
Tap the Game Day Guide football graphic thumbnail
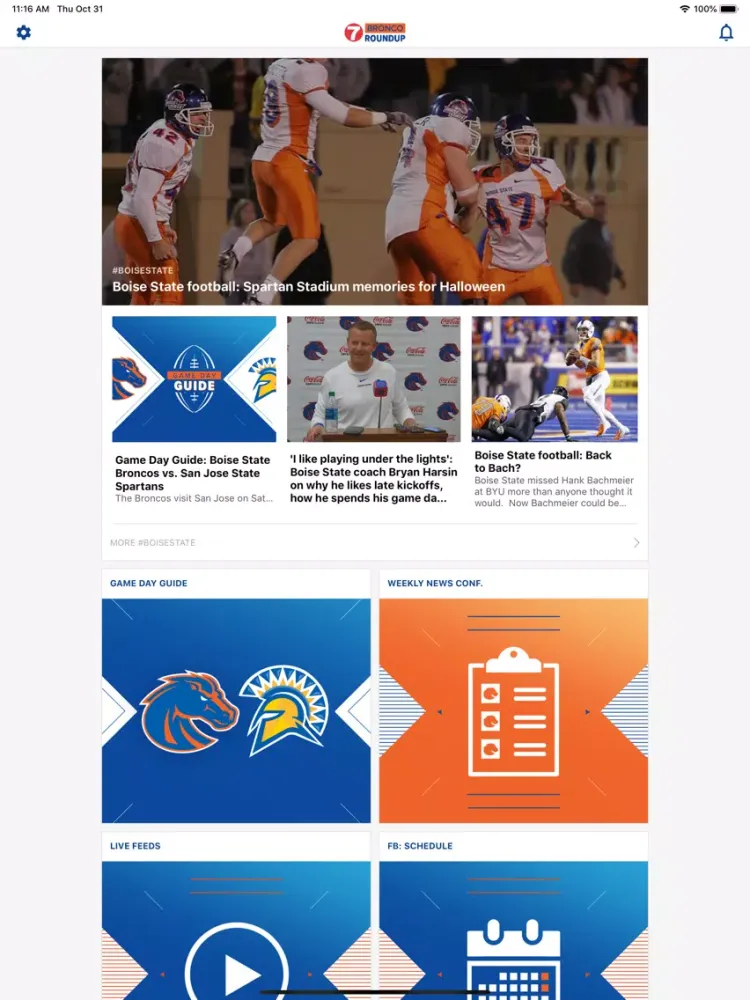193,379
